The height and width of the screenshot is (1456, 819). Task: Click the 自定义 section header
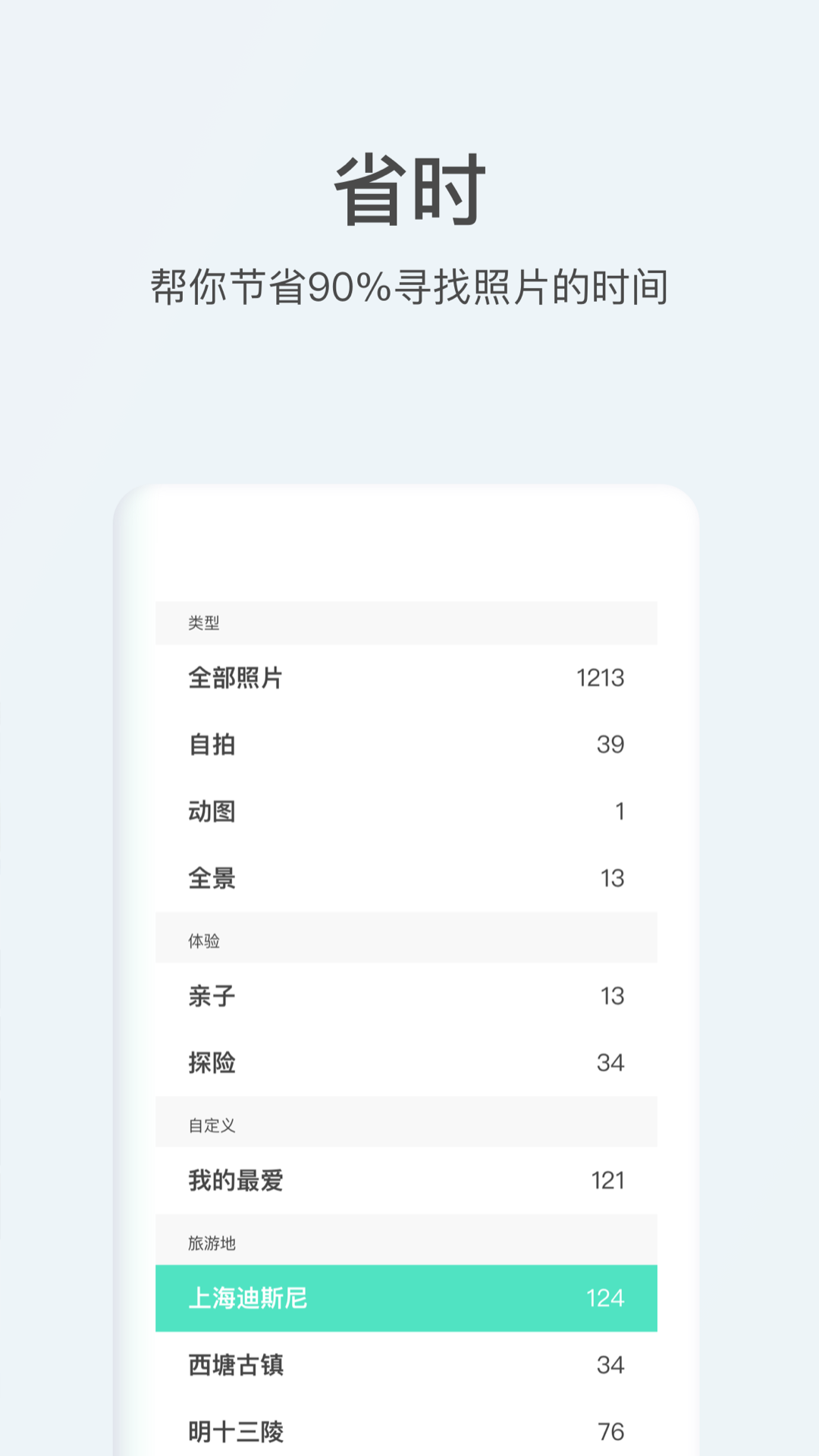[212, 1125]
